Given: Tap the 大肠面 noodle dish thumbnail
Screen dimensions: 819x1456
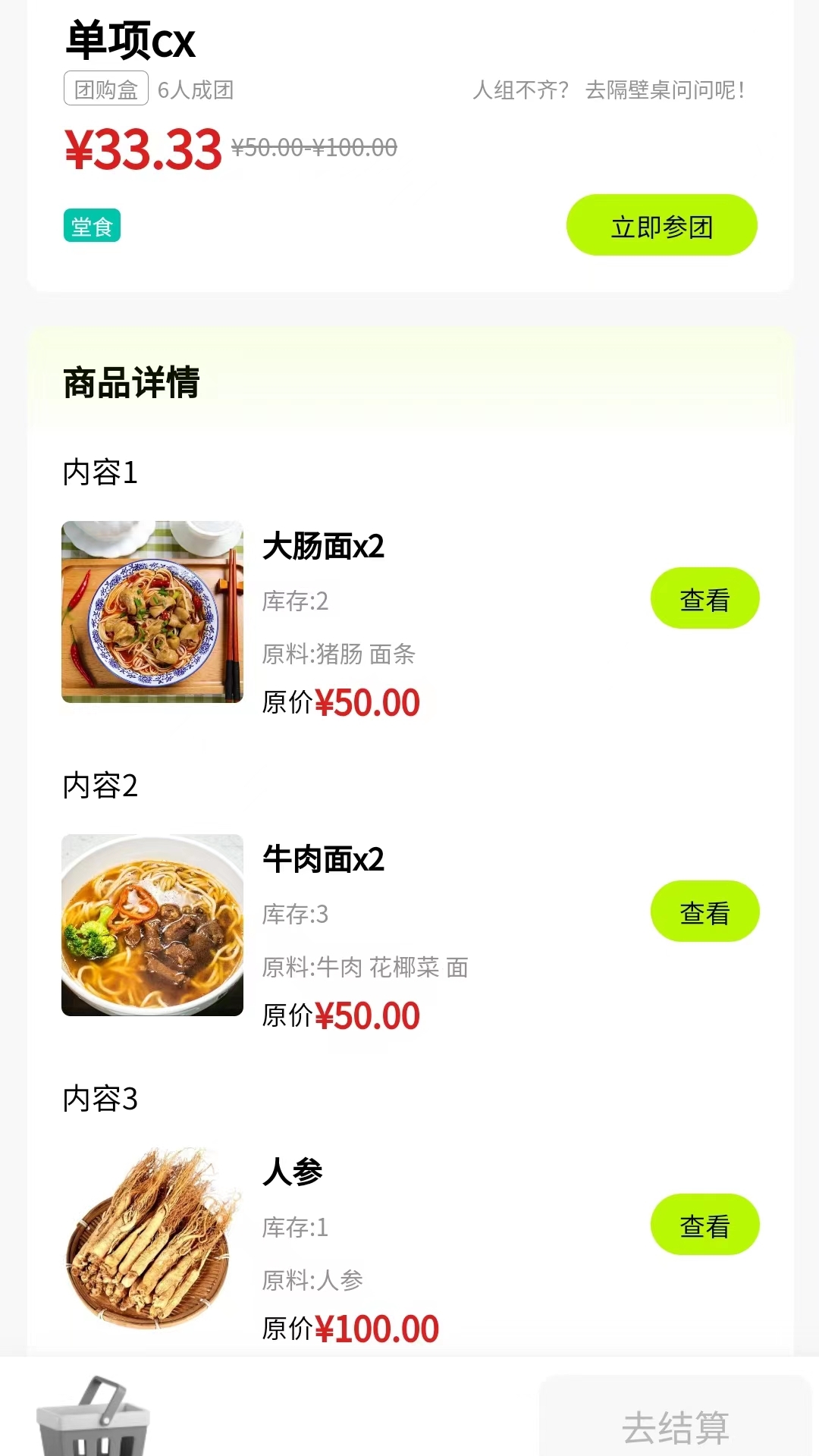Looking at the screenshot, I should [x=152, y=611].
